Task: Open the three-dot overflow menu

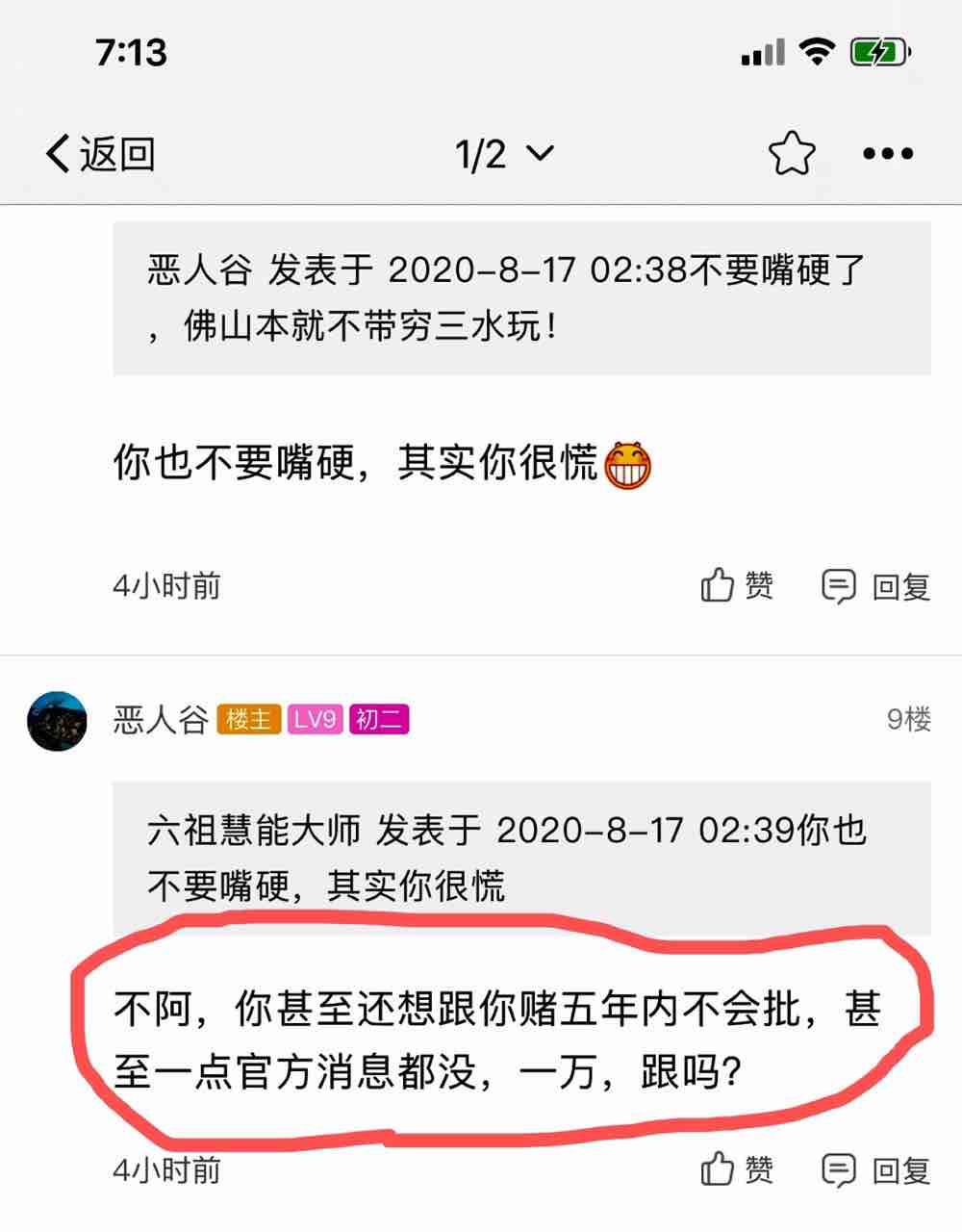Action: coord(887,154)
